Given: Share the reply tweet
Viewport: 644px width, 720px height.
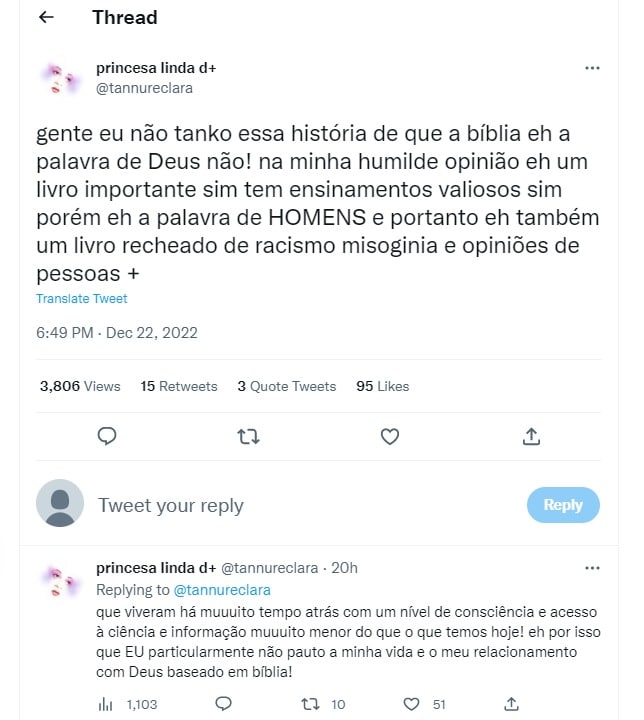Looking at the screenshot, I should point(511,704).
